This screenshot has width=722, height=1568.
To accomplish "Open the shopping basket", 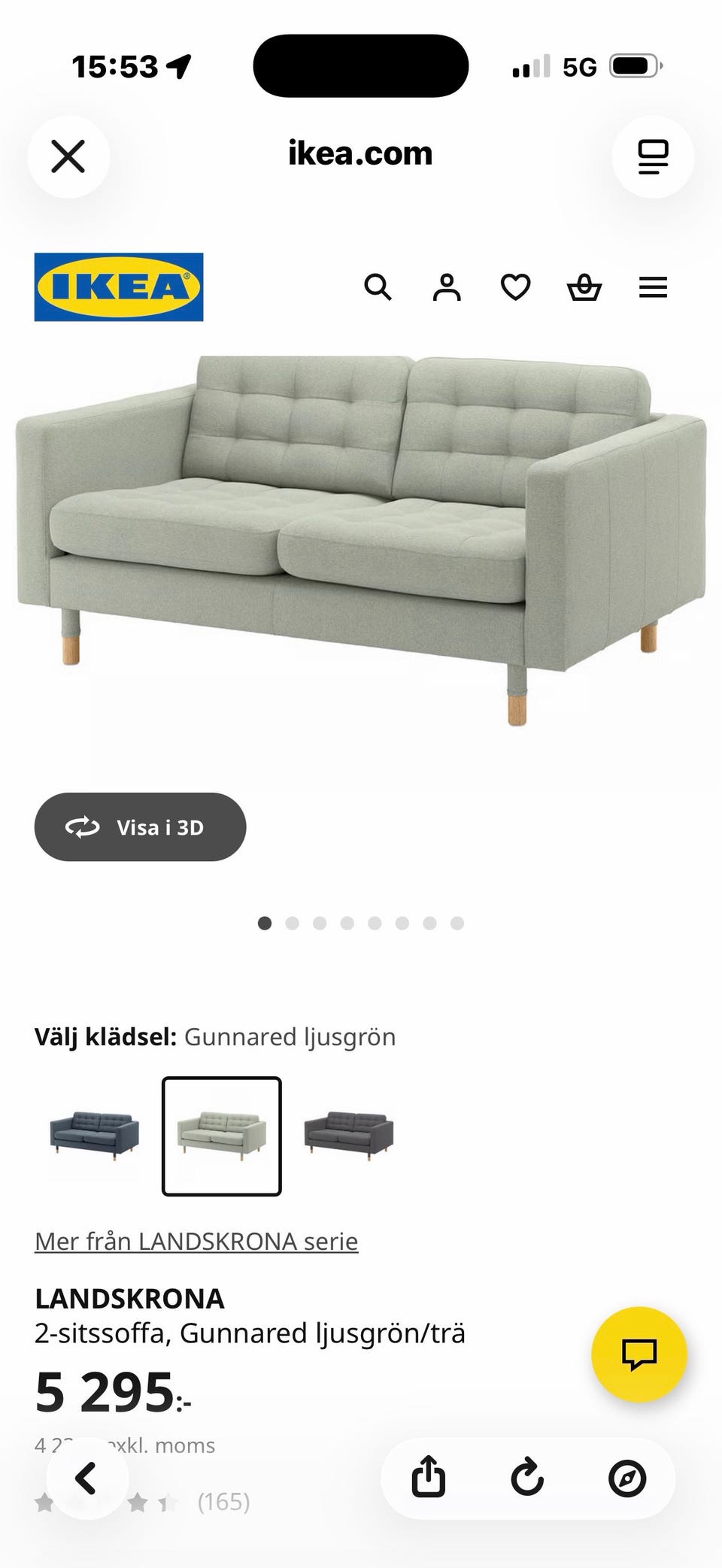I will pos(584,287).
